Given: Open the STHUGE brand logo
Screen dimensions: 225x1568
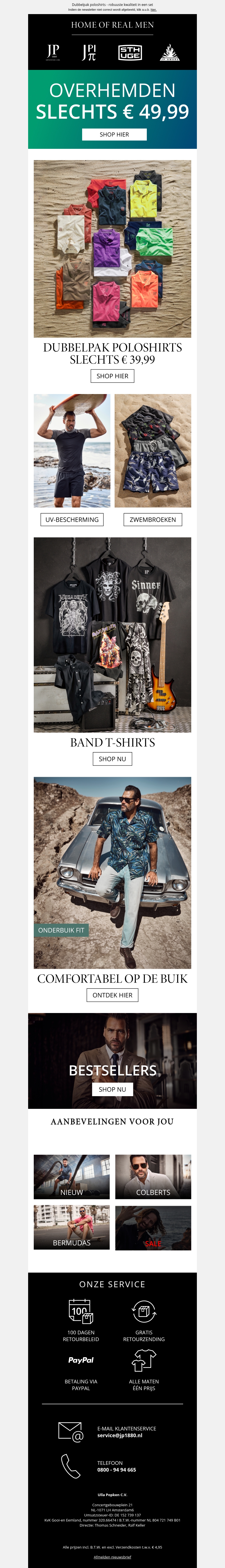Looking at the screenshot, I should click(x=130, y=52).
